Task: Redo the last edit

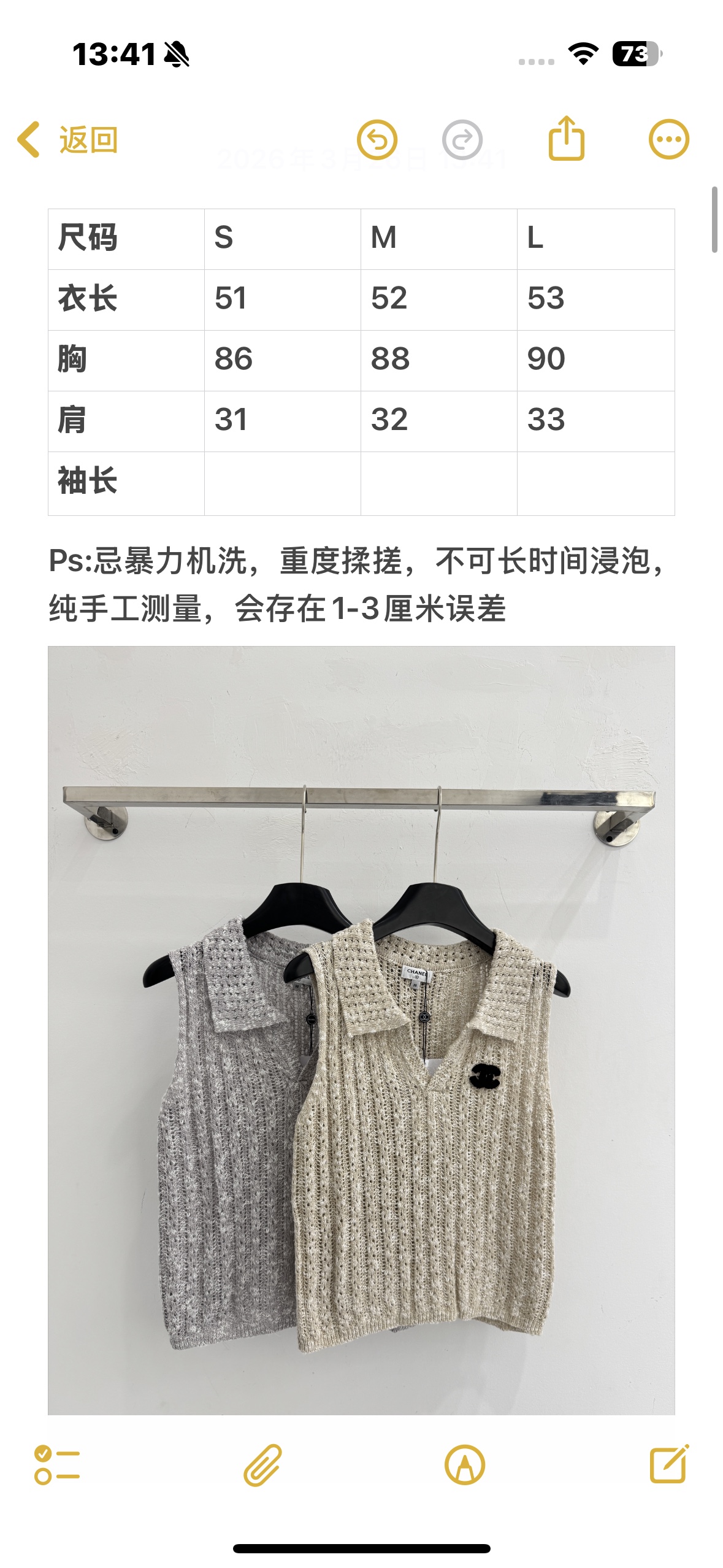Action: point(462,140)
